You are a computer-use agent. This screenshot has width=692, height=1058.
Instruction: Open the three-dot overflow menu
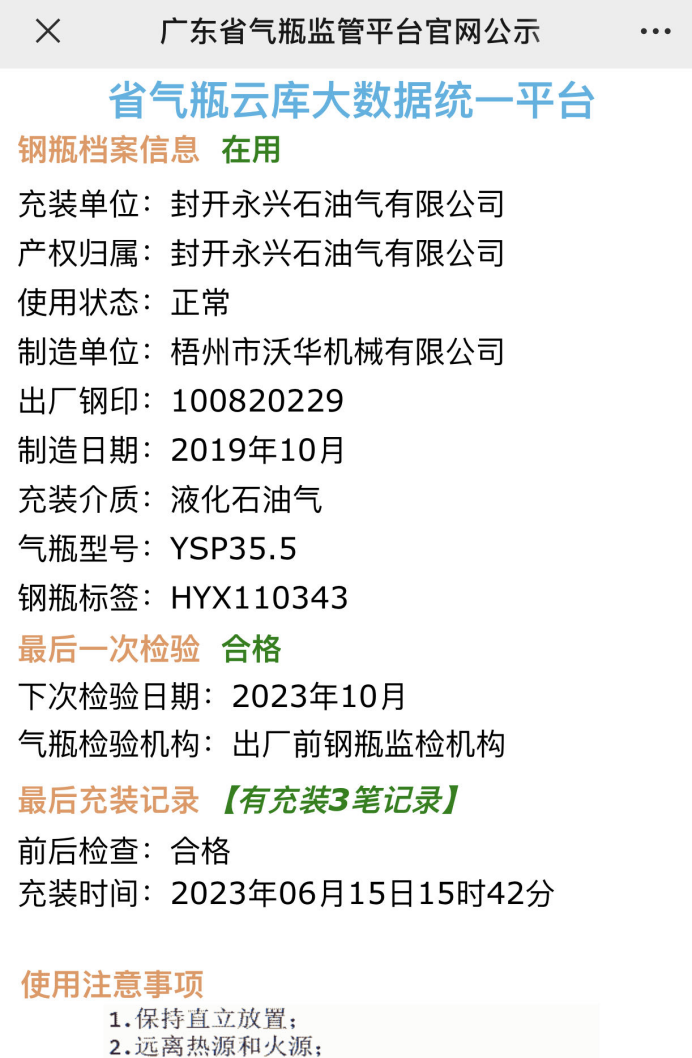[655, 32]
